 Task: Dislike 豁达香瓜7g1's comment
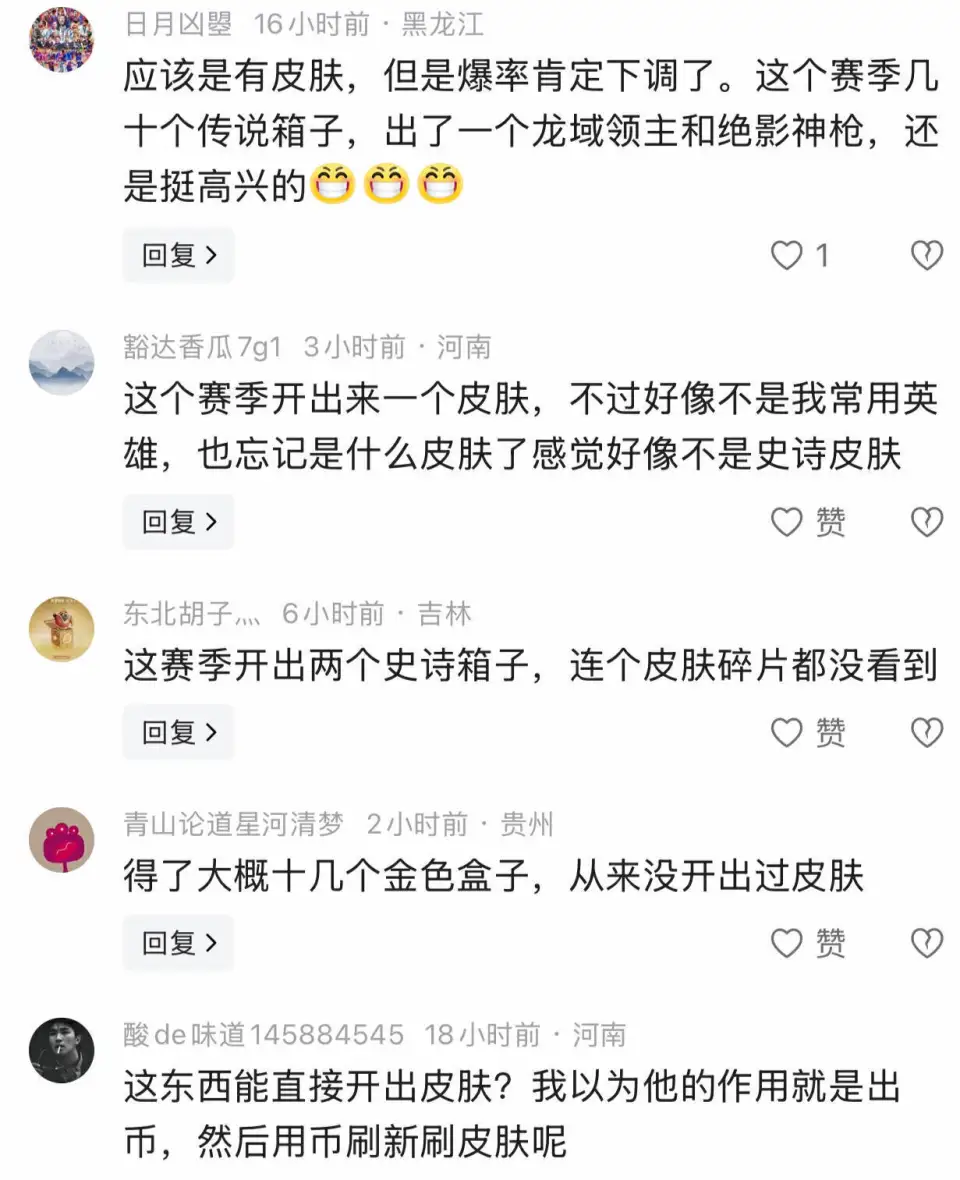tap(927, 522)
